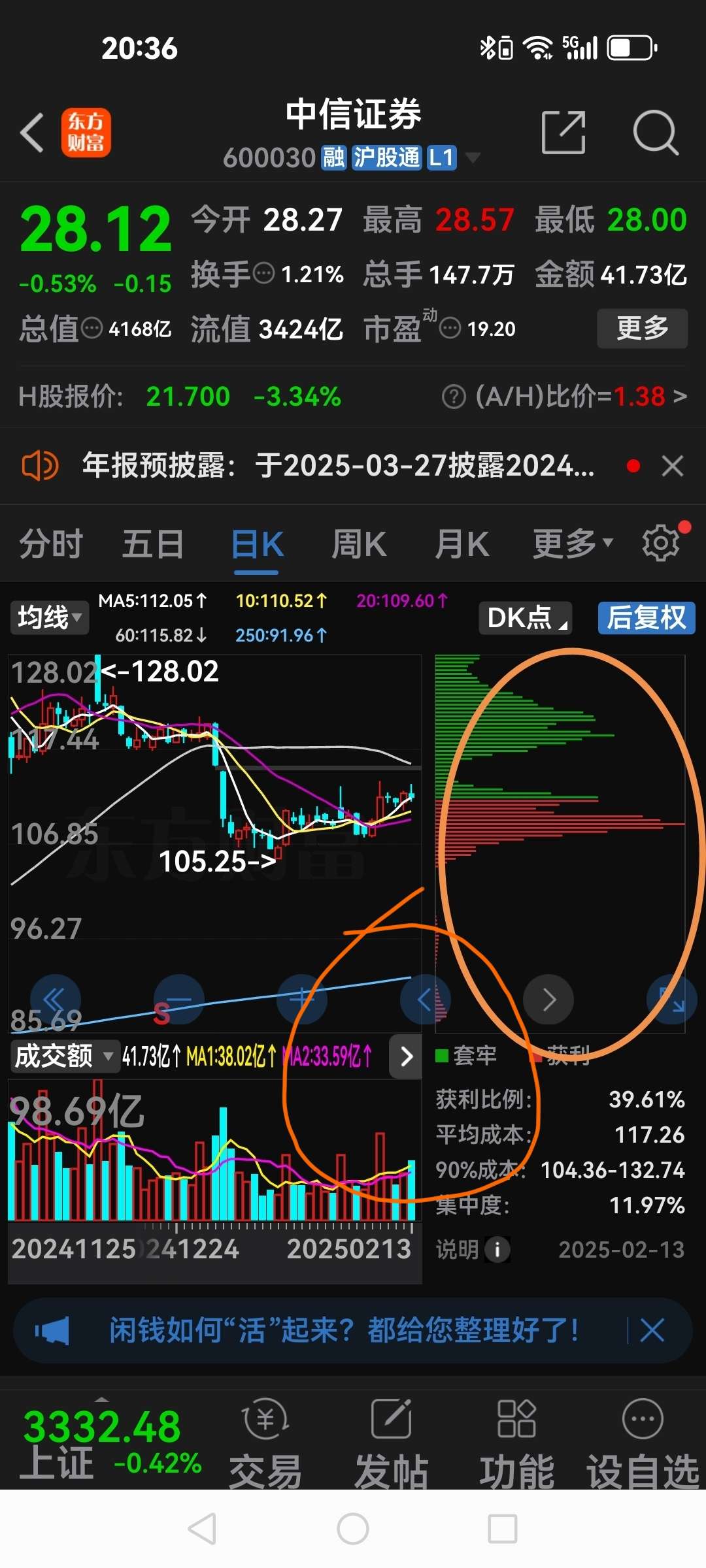The height and width of the screenshot is (1568, 706).
Task: Open chart settings gear
Action: coord(661,543)
